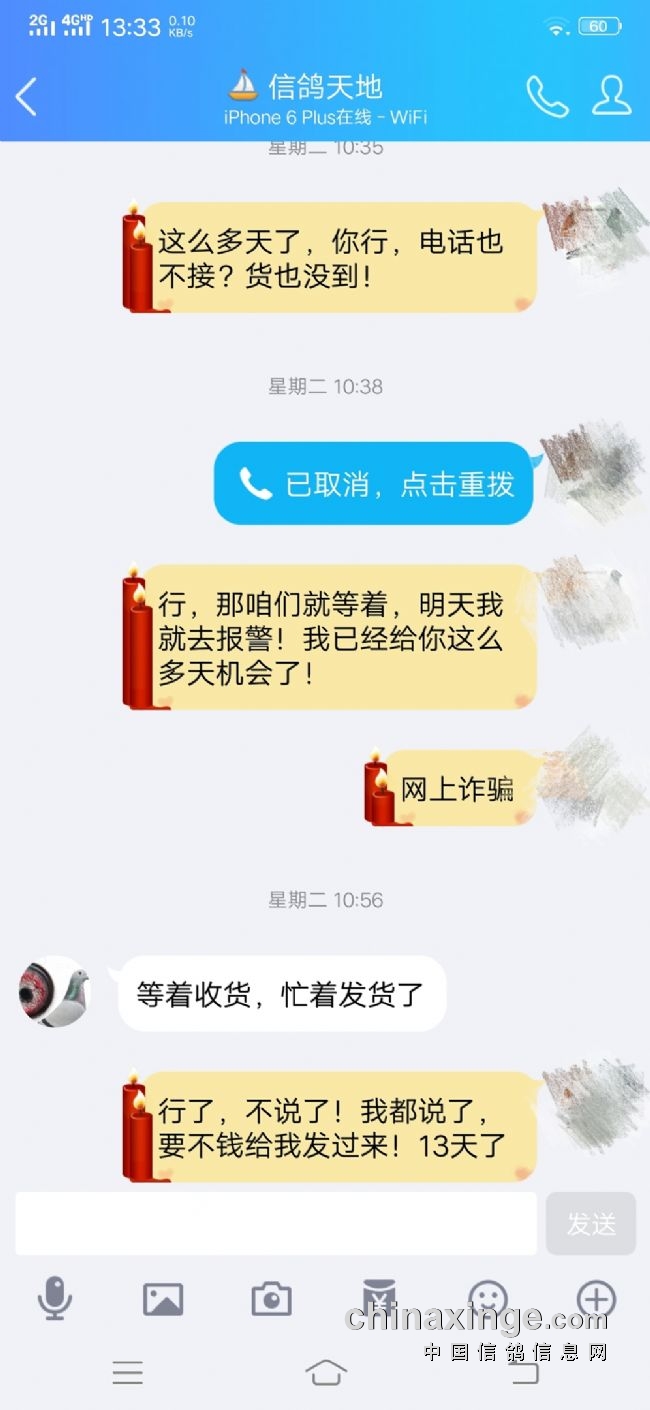Open the system recent apps menu

(128, 1373)
